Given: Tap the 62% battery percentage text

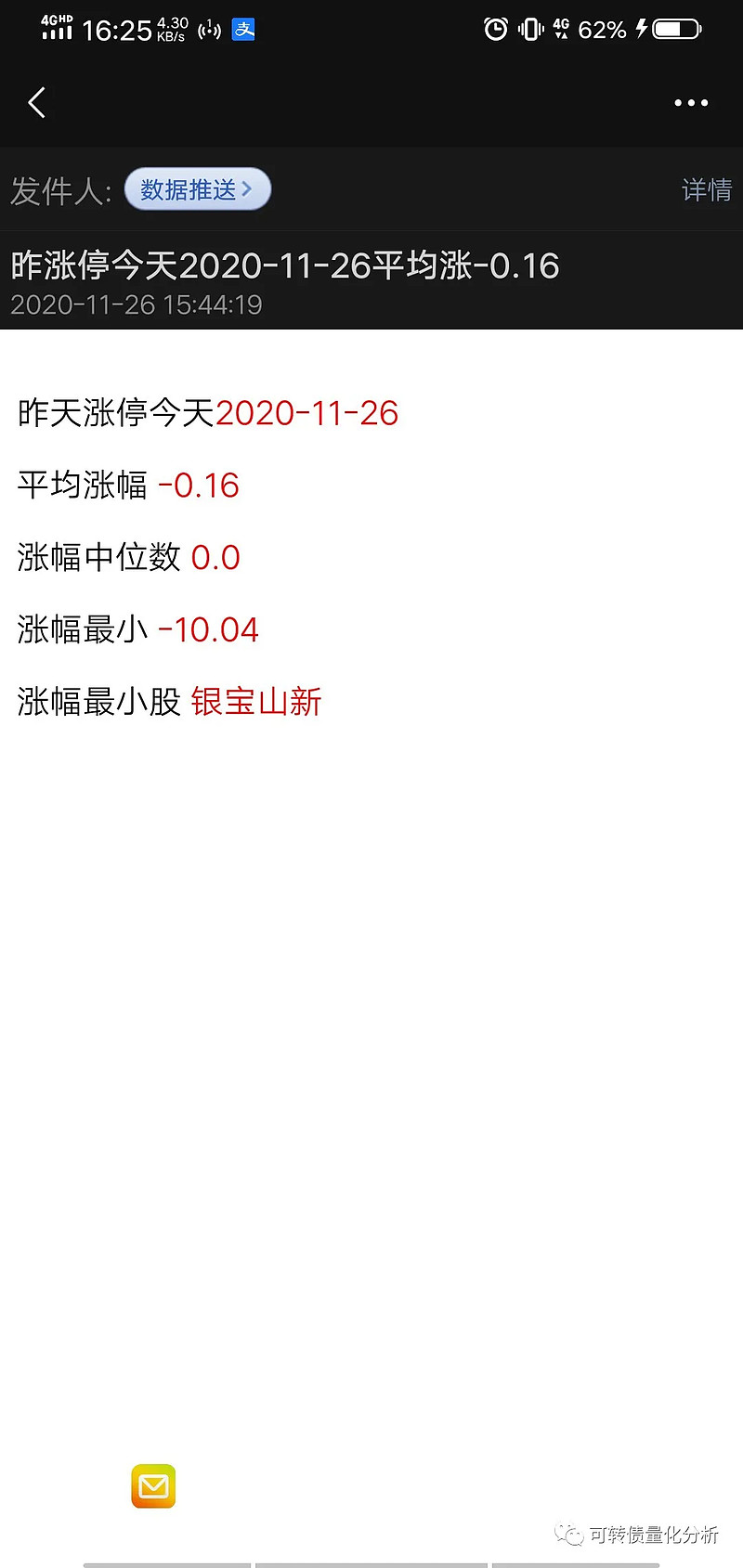Looking at the screenshot, I should [604, 29].
